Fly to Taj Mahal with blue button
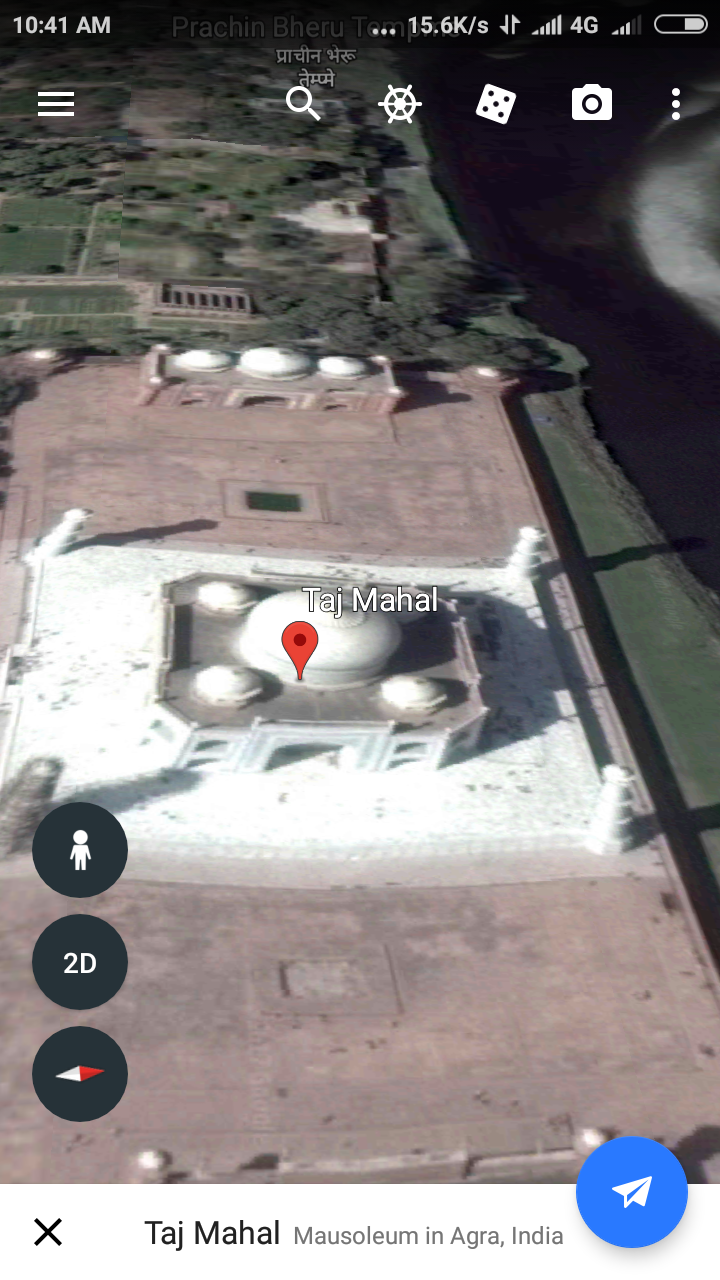The image size is (720, 1280). [632, 1191]
